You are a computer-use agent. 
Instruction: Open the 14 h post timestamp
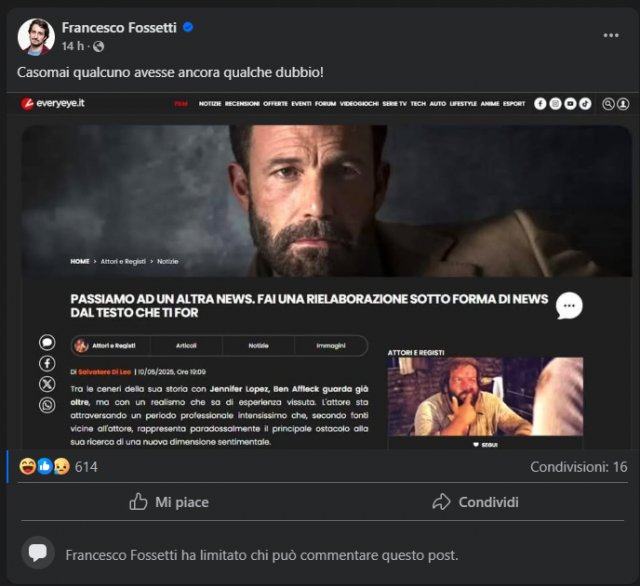pyautogui.click(x=72, y=46)
